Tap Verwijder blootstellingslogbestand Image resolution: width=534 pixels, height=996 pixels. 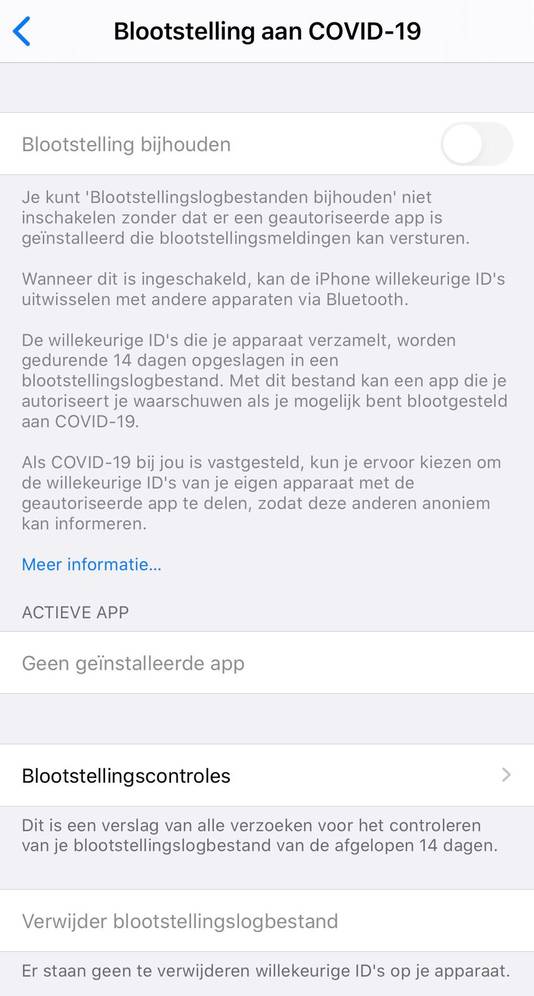(267, 920)
